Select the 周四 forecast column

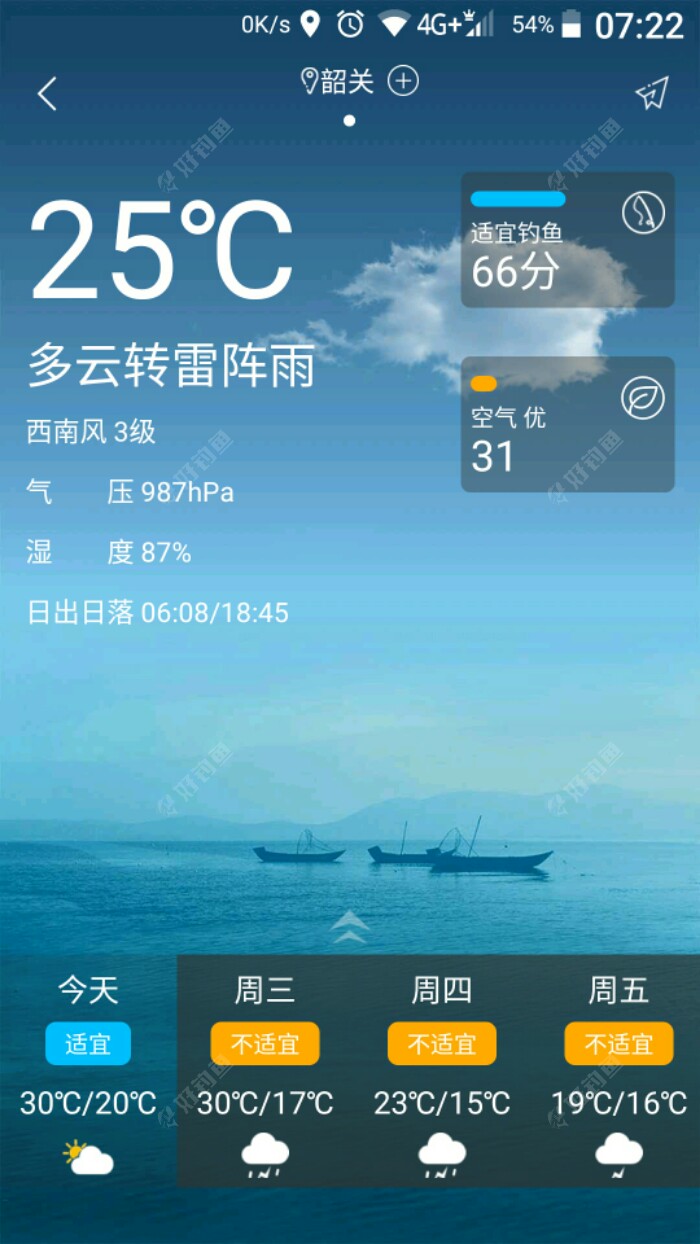point(442,1070)
